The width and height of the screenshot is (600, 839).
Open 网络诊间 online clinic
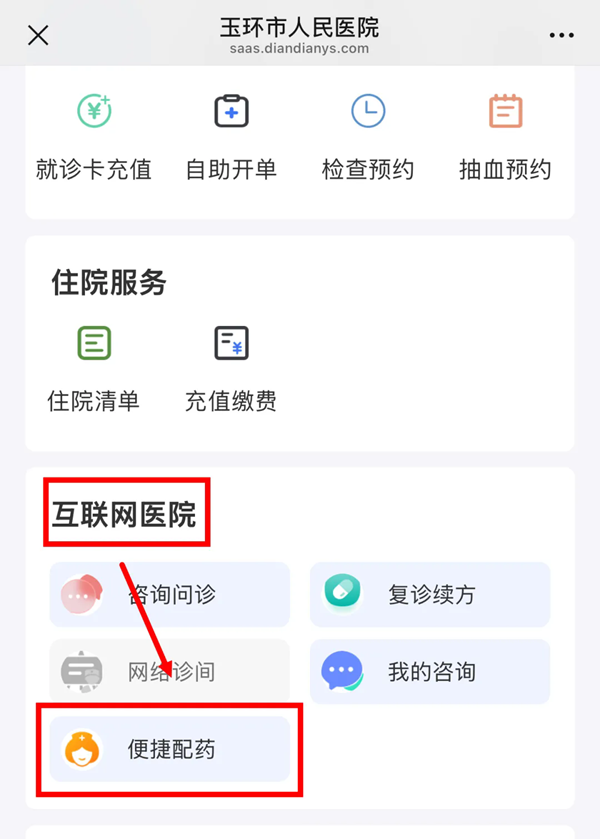[x=170, y=671]
